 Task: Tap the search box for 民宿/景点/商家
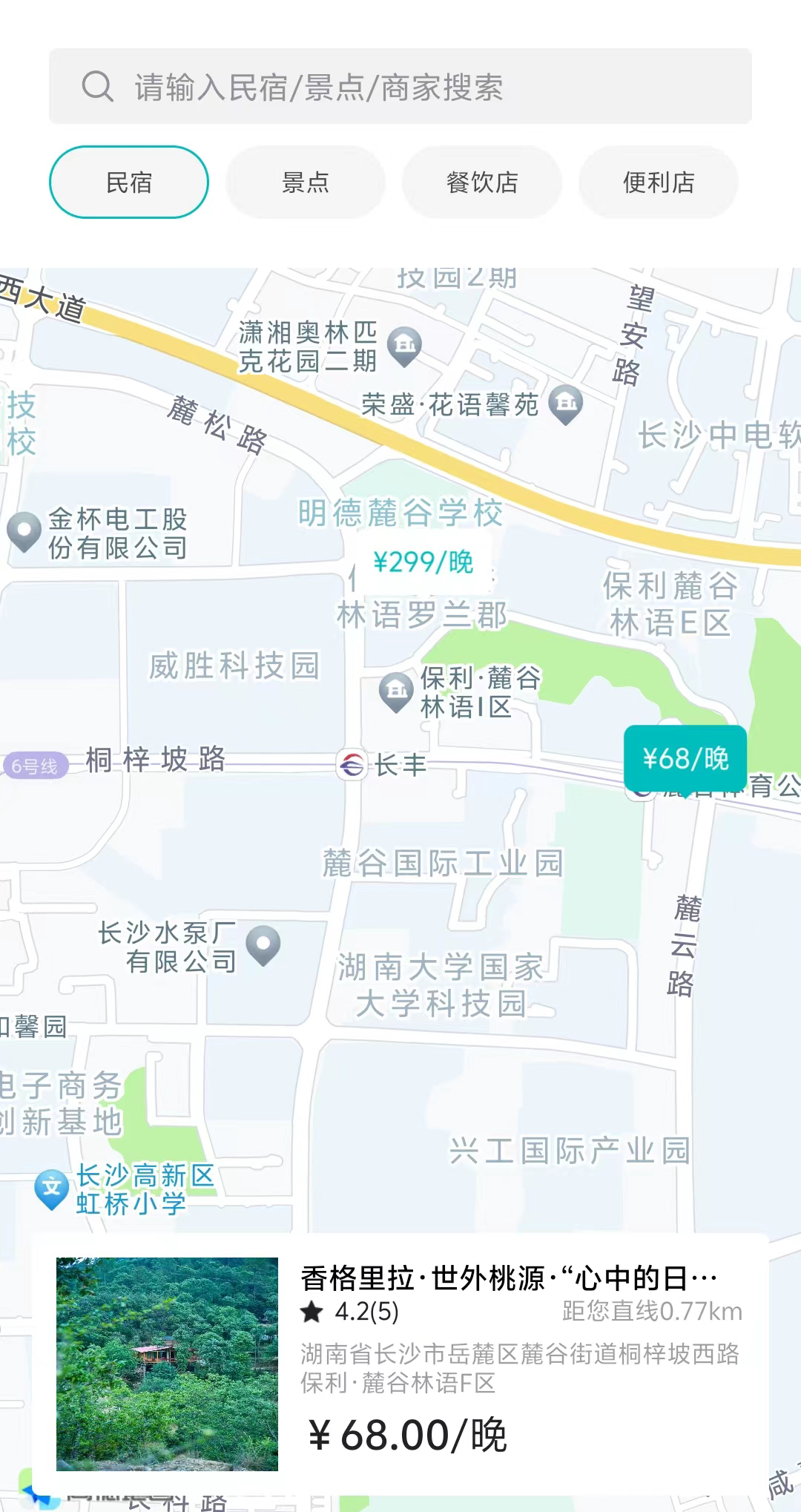coord(400,87)
